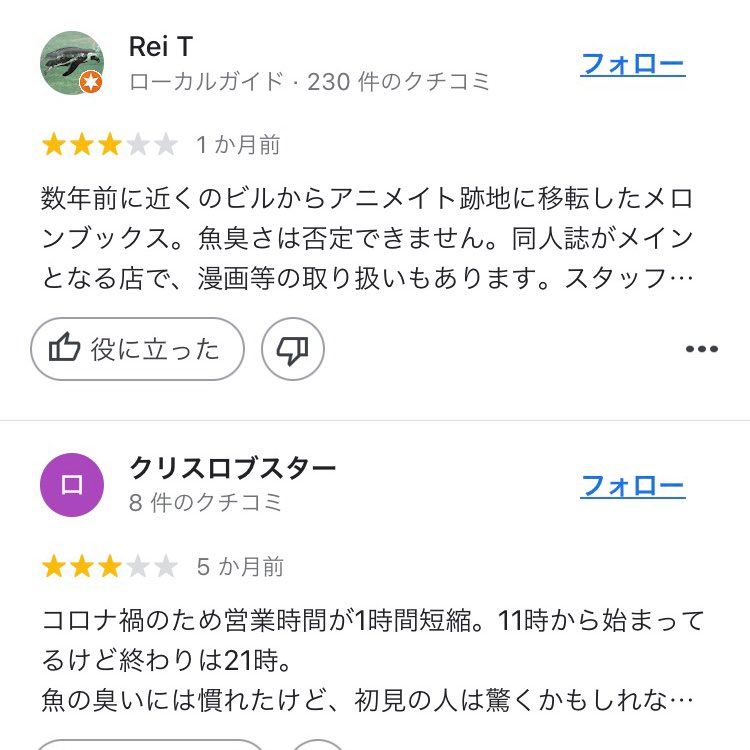
Task: Mark Rei T's review as helpful
Action: point(137,349)
